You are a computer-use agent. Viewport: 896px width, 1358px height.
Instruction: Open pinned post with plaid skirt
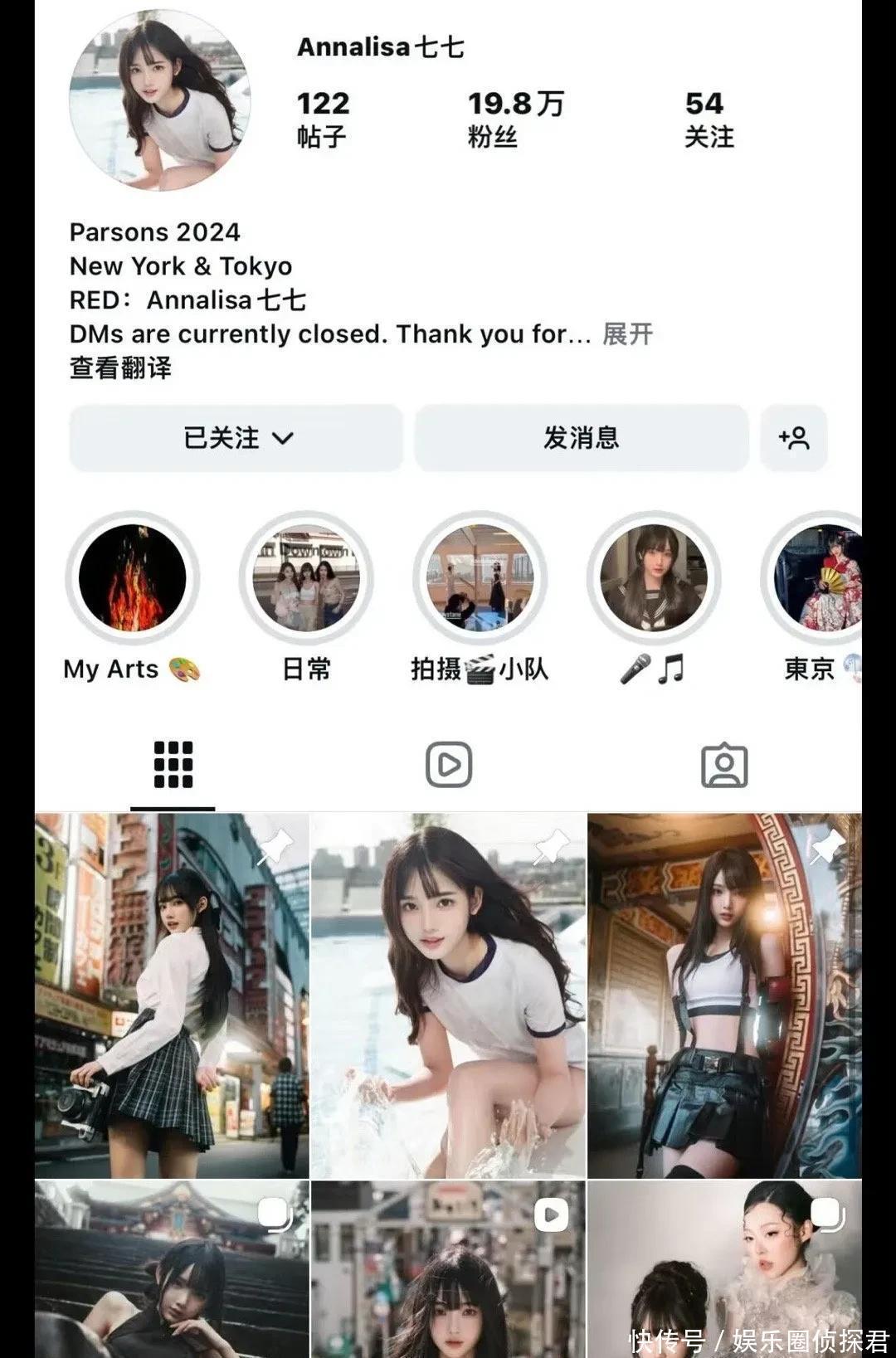coord(172,995)
